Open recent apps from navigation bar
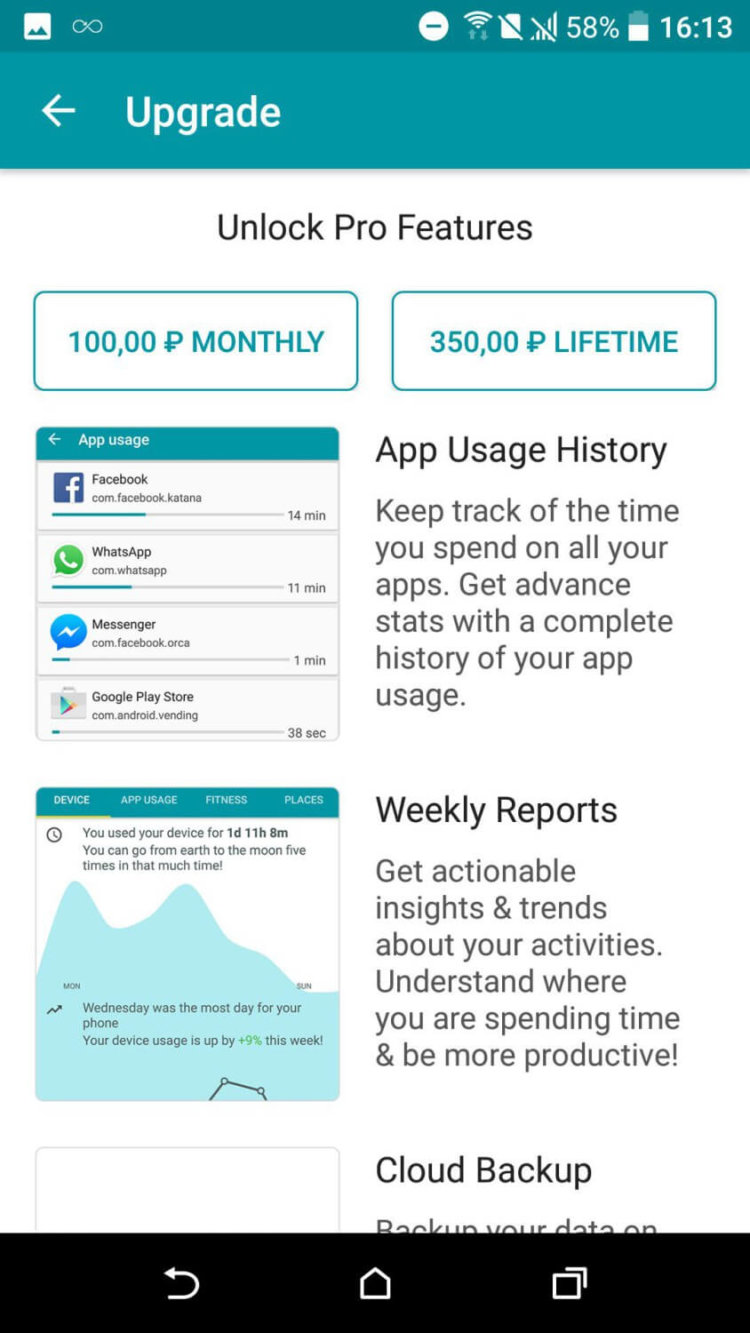 [569, 1283]
